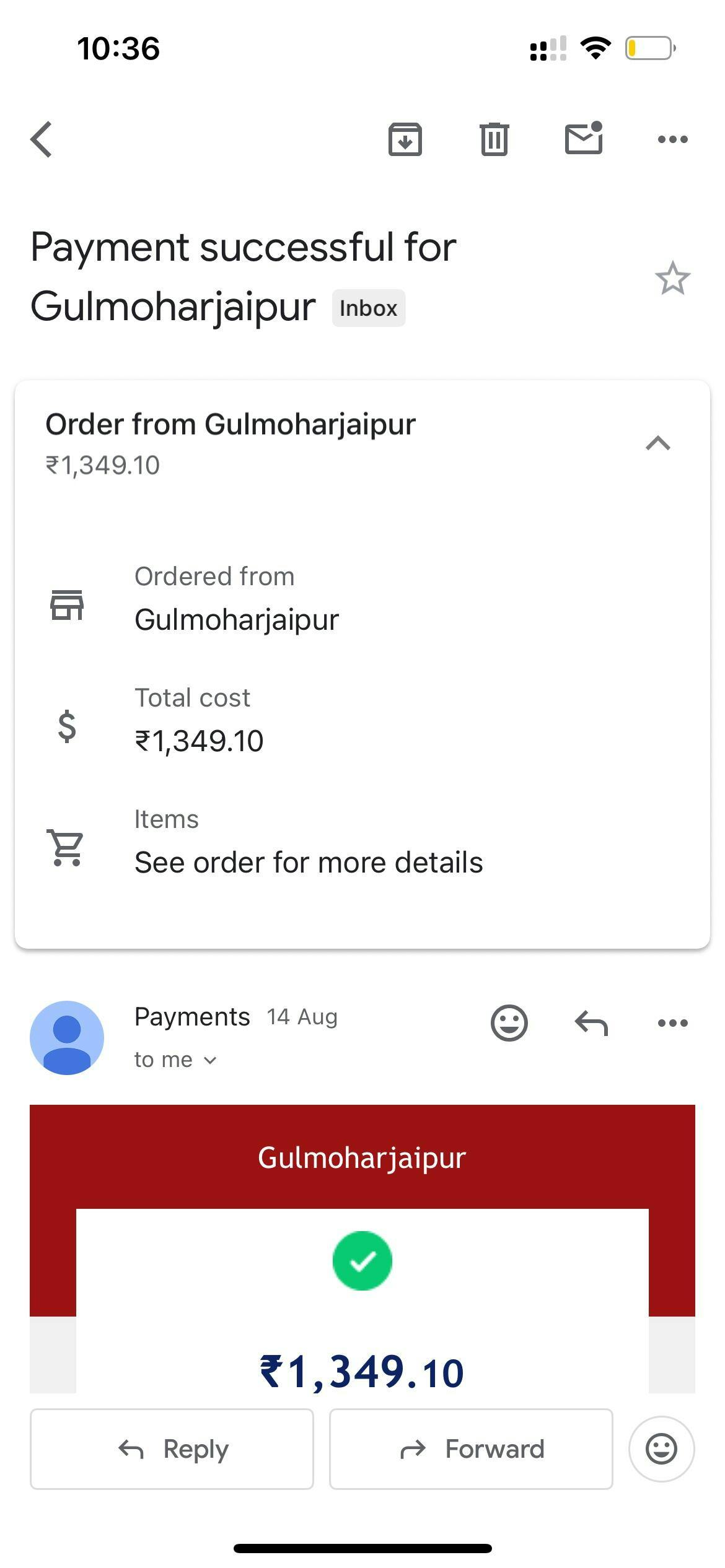Open the Payments sender avatar
Viewport: 725px width, 1568px height.
pyautogui.click(x=67, y=1037)
